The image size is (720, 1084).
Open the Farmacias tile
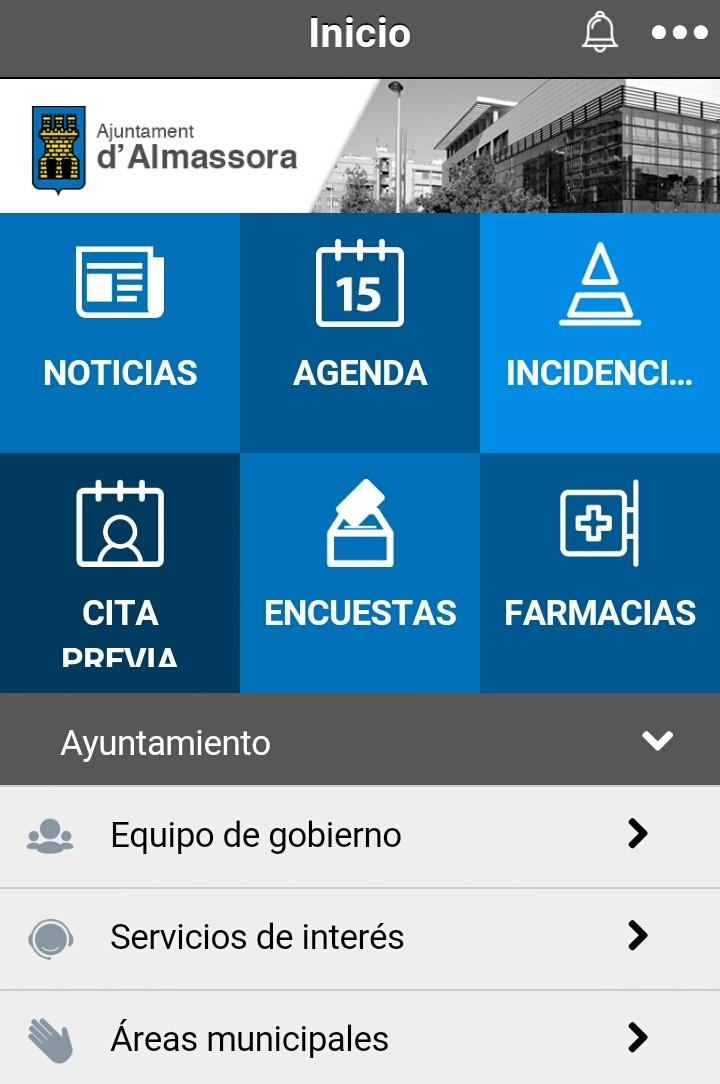pos(600,572)
